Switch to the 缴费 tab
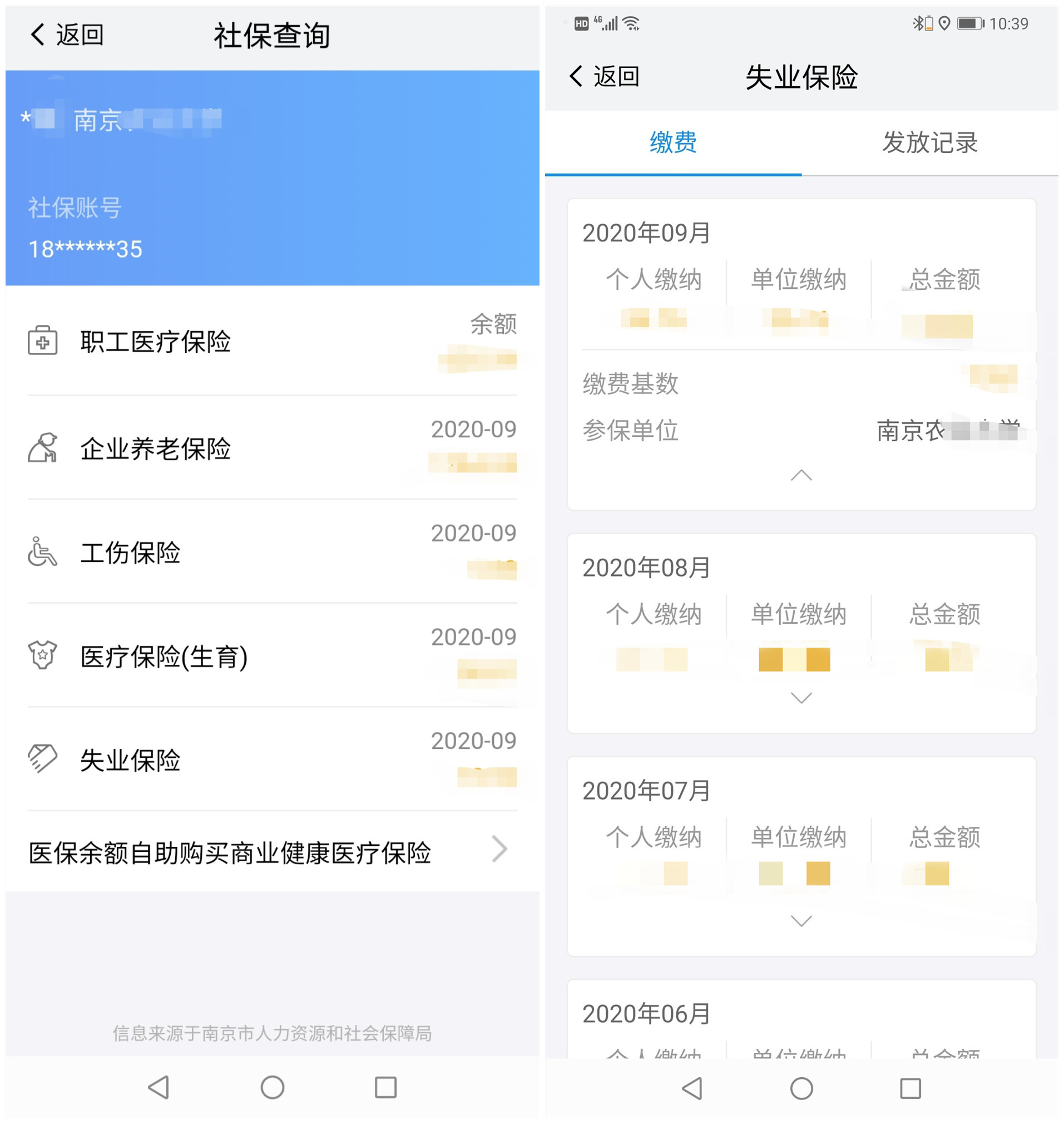Viewport: 1064px width, 1124px height. tap(673, 142)
